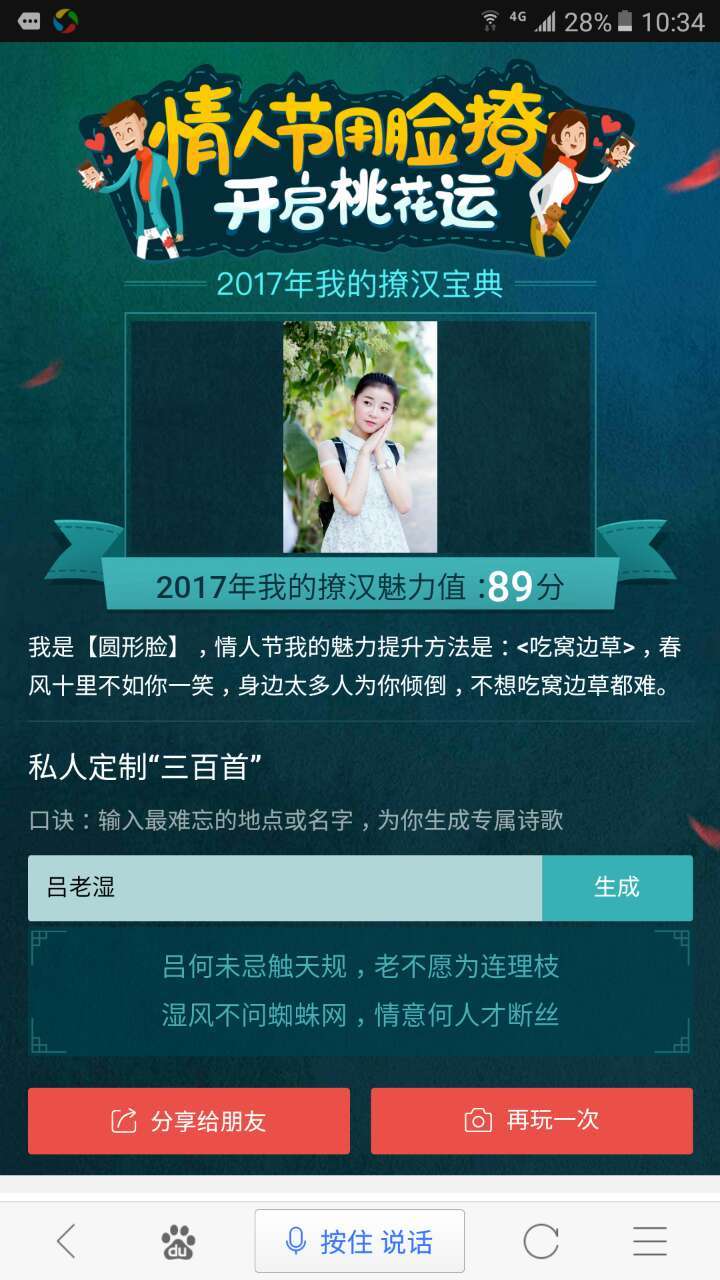Screen dimensions: 720x1280
Task: Share the result via 分享给朋友
Action: 189,1121
